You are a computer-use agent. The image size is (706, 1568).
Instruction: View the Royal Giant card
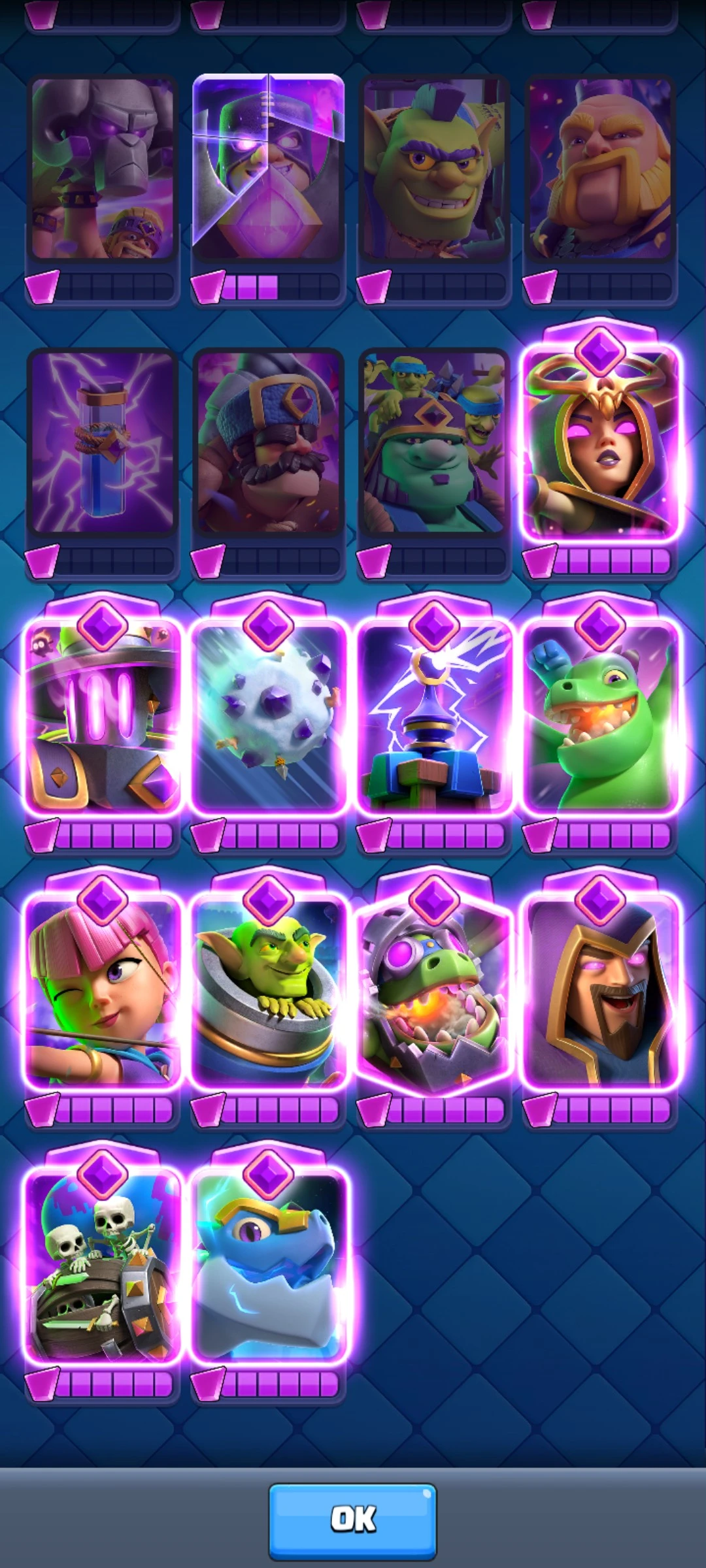pos(599,170)
